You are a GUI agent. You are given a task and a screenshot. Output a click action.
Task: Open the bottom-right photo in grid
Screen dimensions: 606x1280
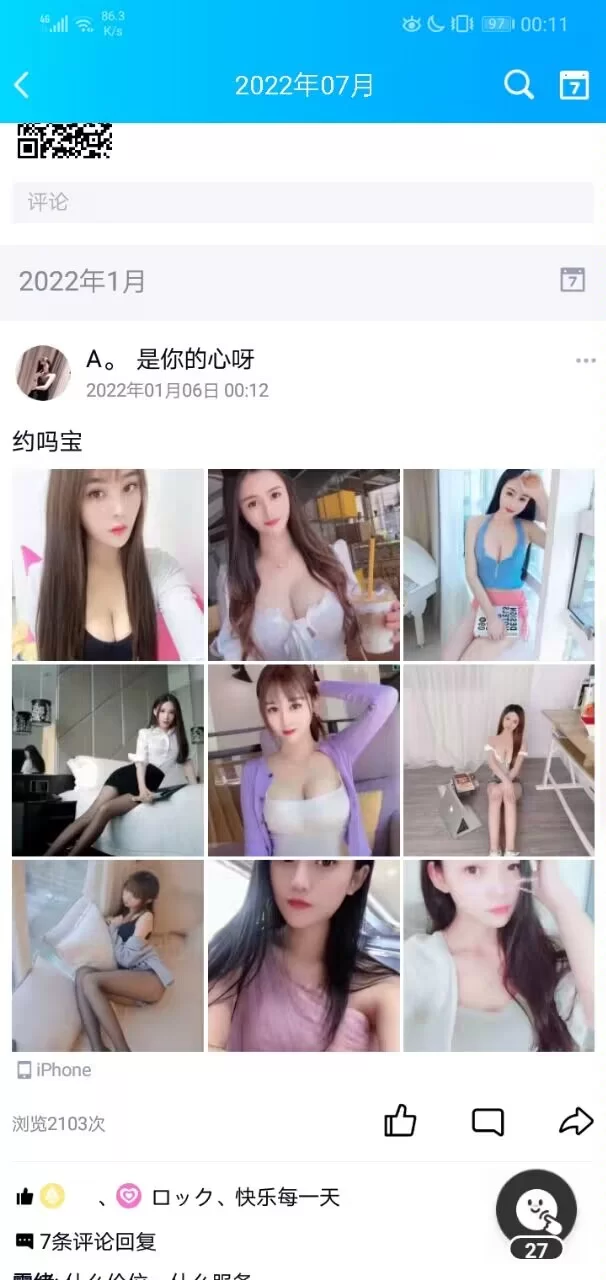point(498,956)
